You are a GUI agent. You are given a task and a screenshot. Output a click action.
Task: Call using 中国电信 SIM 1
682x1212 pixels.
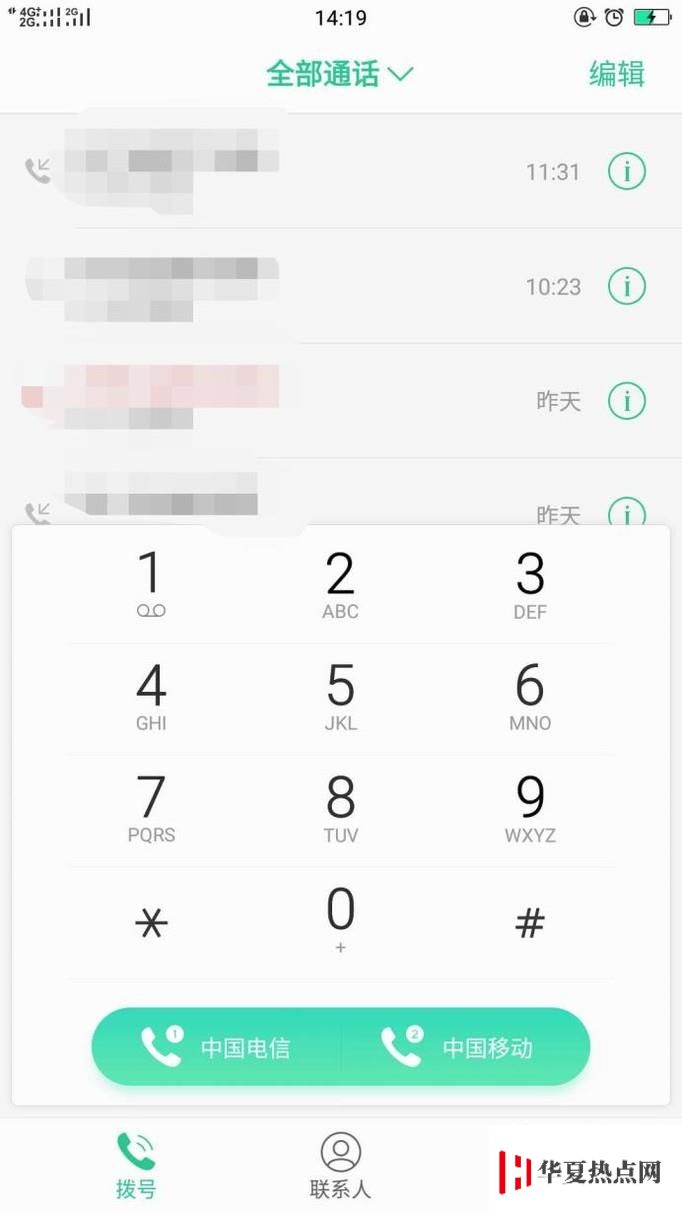point(216,1047)
